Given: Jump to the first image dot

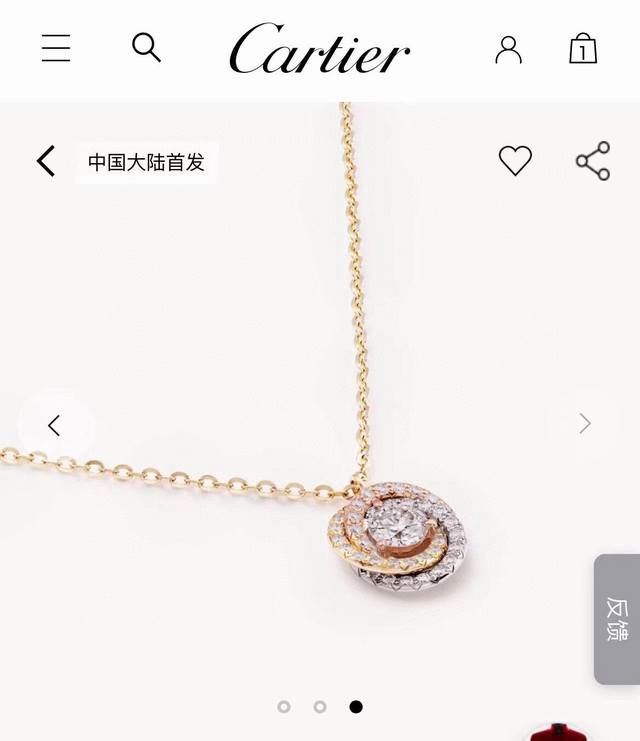Looking at the screenshot, I should (x=284, y=707).
